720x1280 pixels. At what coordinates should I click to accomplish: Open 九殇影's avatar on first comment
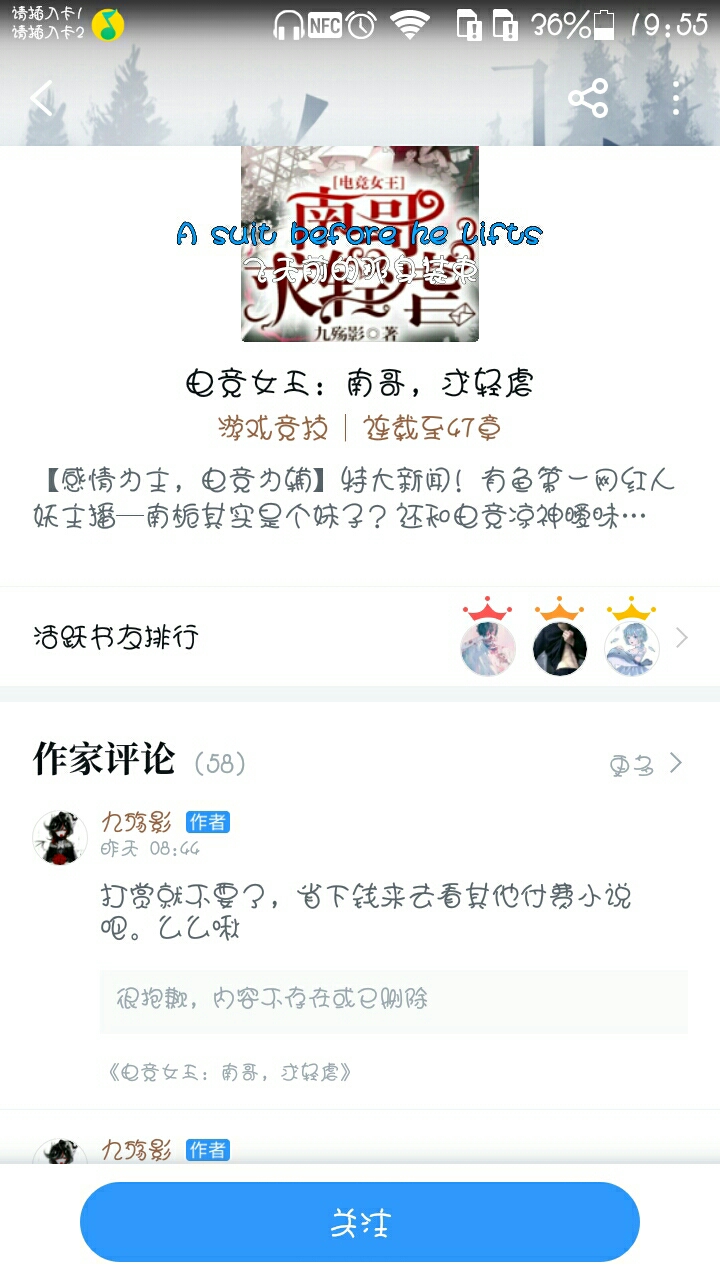60,836
